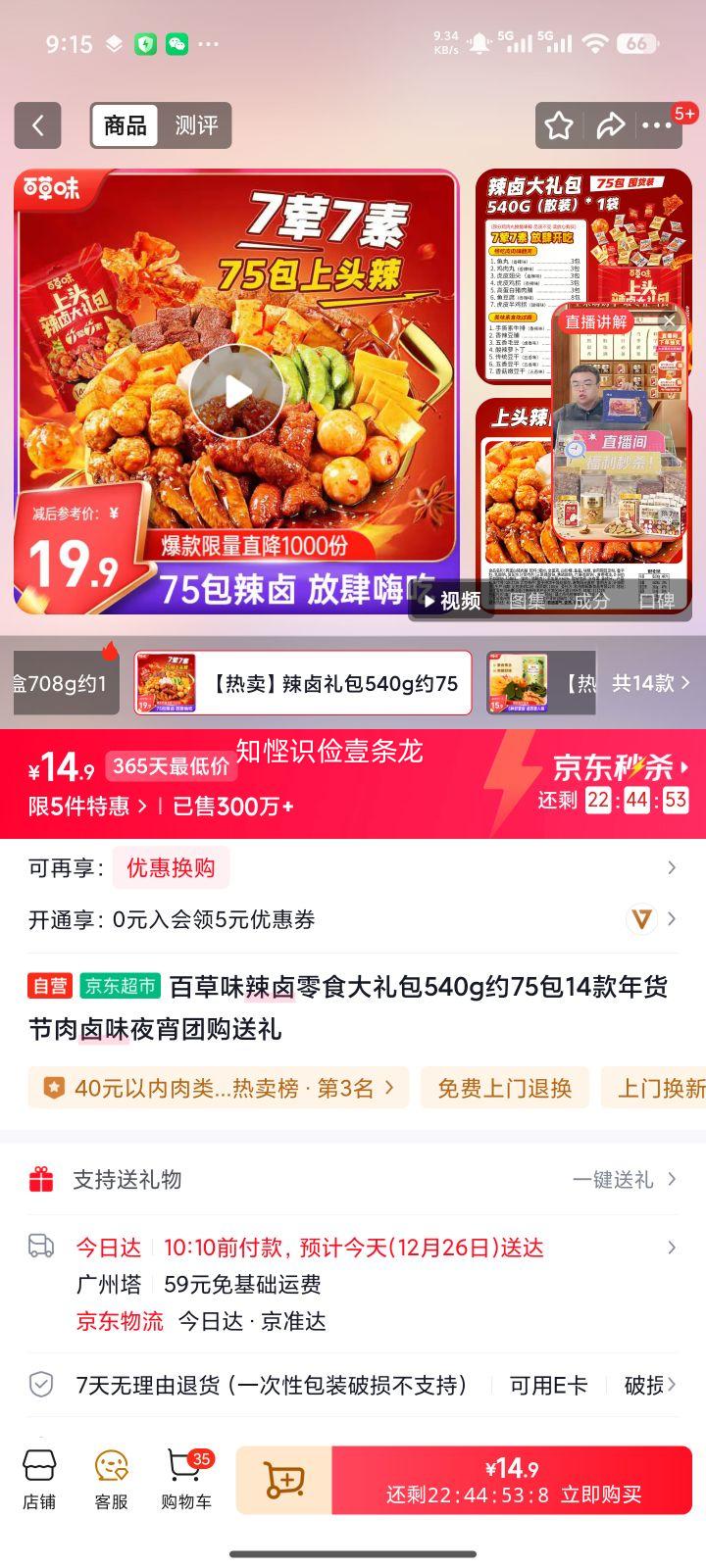Favorite the product using the star icon
This screenshot has height=1568, width=706.
(559, 125)
